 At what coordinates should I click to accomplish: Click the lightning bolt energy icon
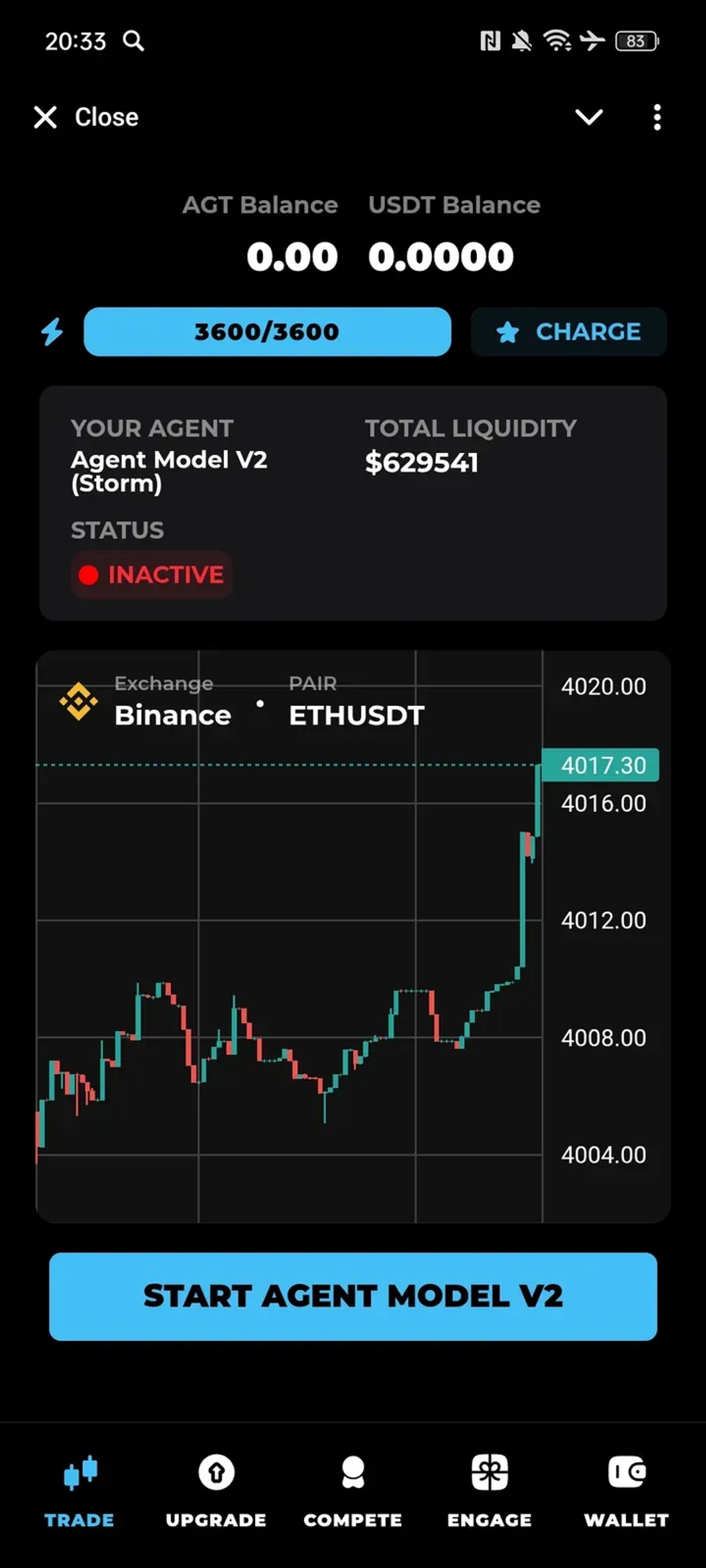tap(53, 332)
